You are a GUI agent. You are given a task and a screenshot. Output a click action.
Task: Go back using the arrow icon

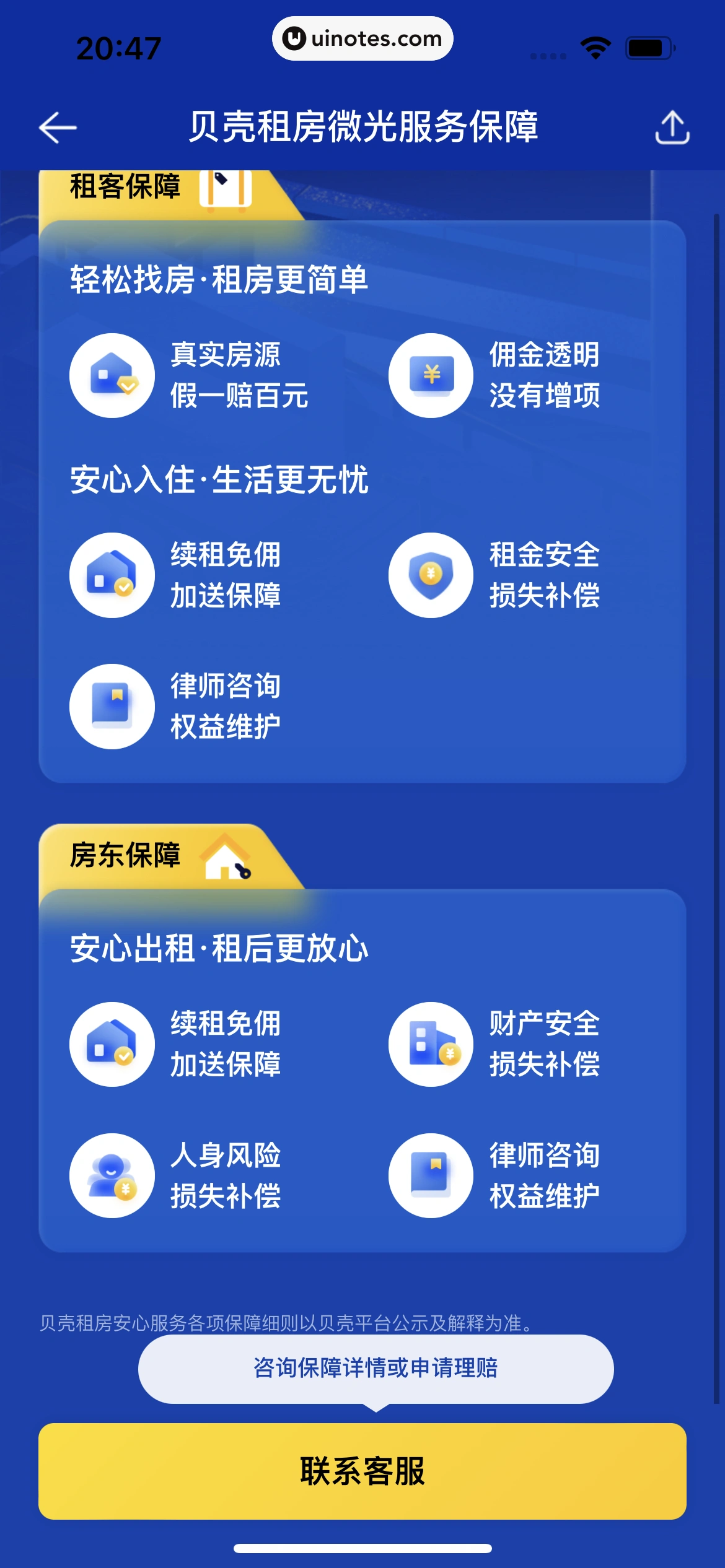coord(58,128)
